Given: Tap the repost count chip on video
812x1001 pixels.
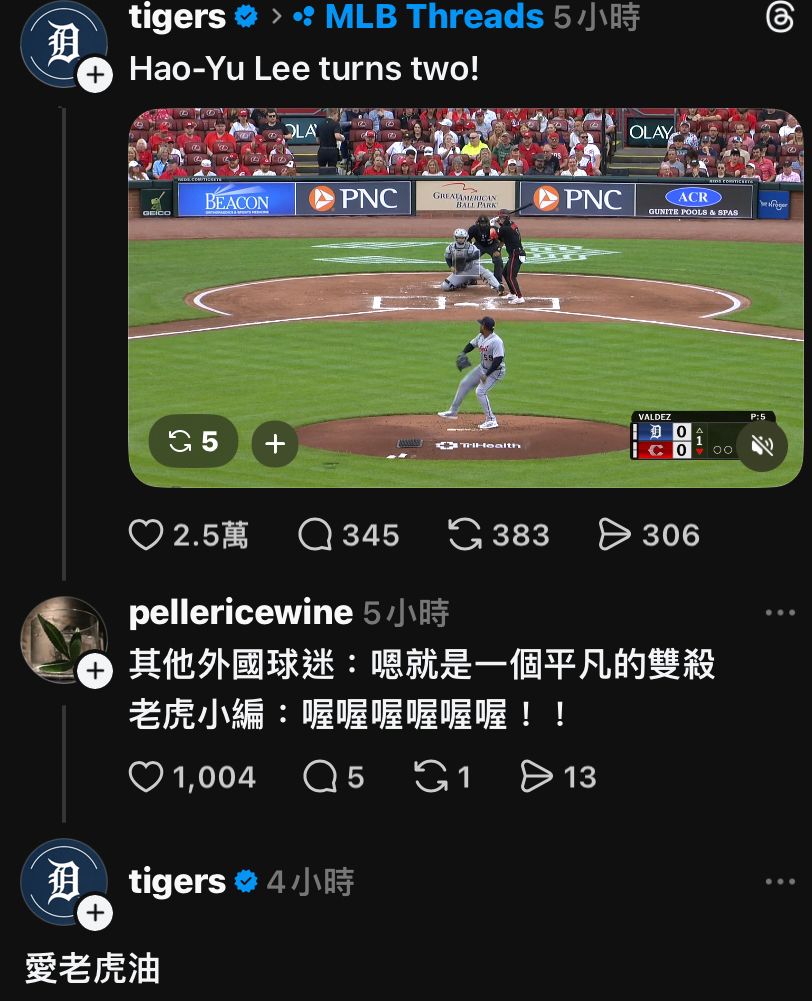Looking at the screenshot, I should (x=193, y=442).
